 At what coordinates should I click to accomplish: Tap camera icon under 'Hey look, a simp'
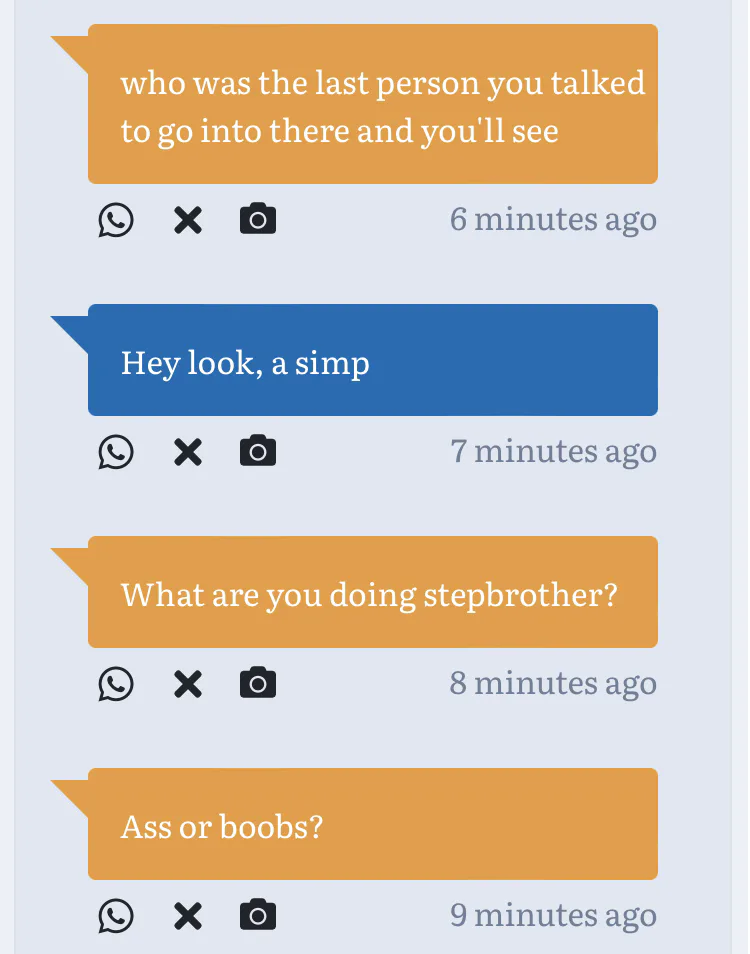point(258,451)
